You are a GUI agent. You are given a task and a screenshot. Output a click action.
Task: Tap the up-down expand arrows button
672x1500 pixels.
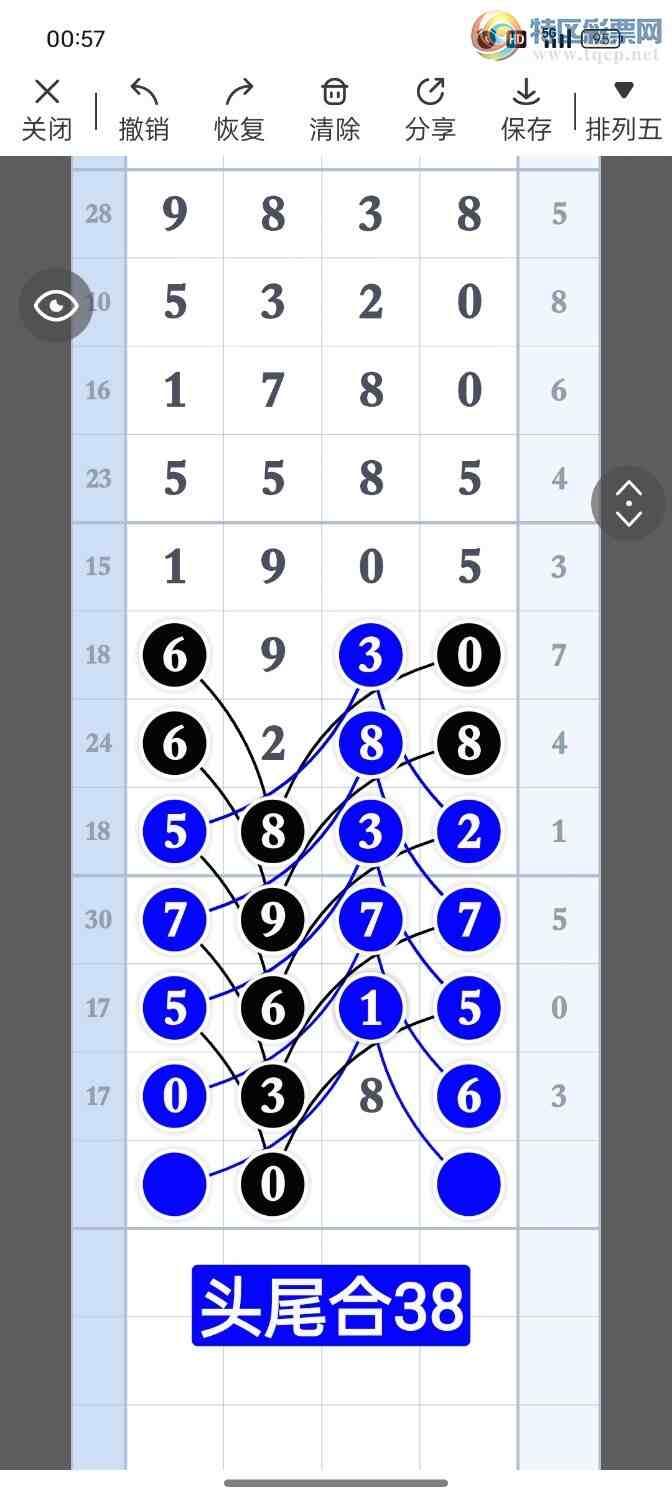click(x=628, y=503)
